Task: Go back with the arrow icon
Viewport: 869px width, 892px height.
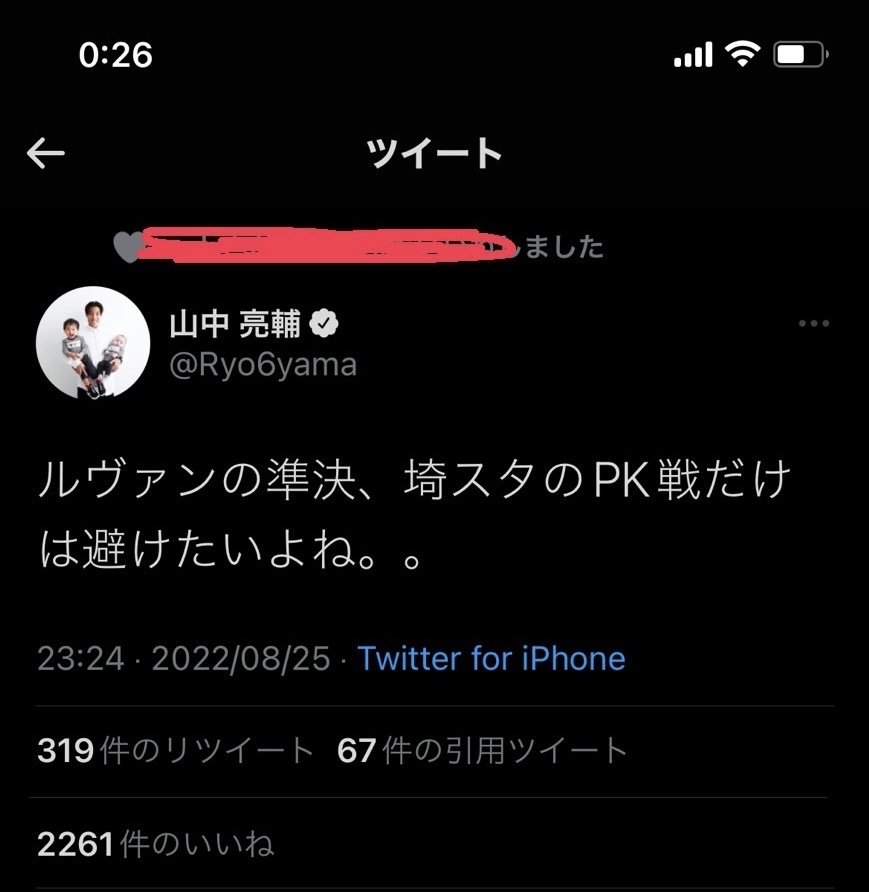Action: 45,153
